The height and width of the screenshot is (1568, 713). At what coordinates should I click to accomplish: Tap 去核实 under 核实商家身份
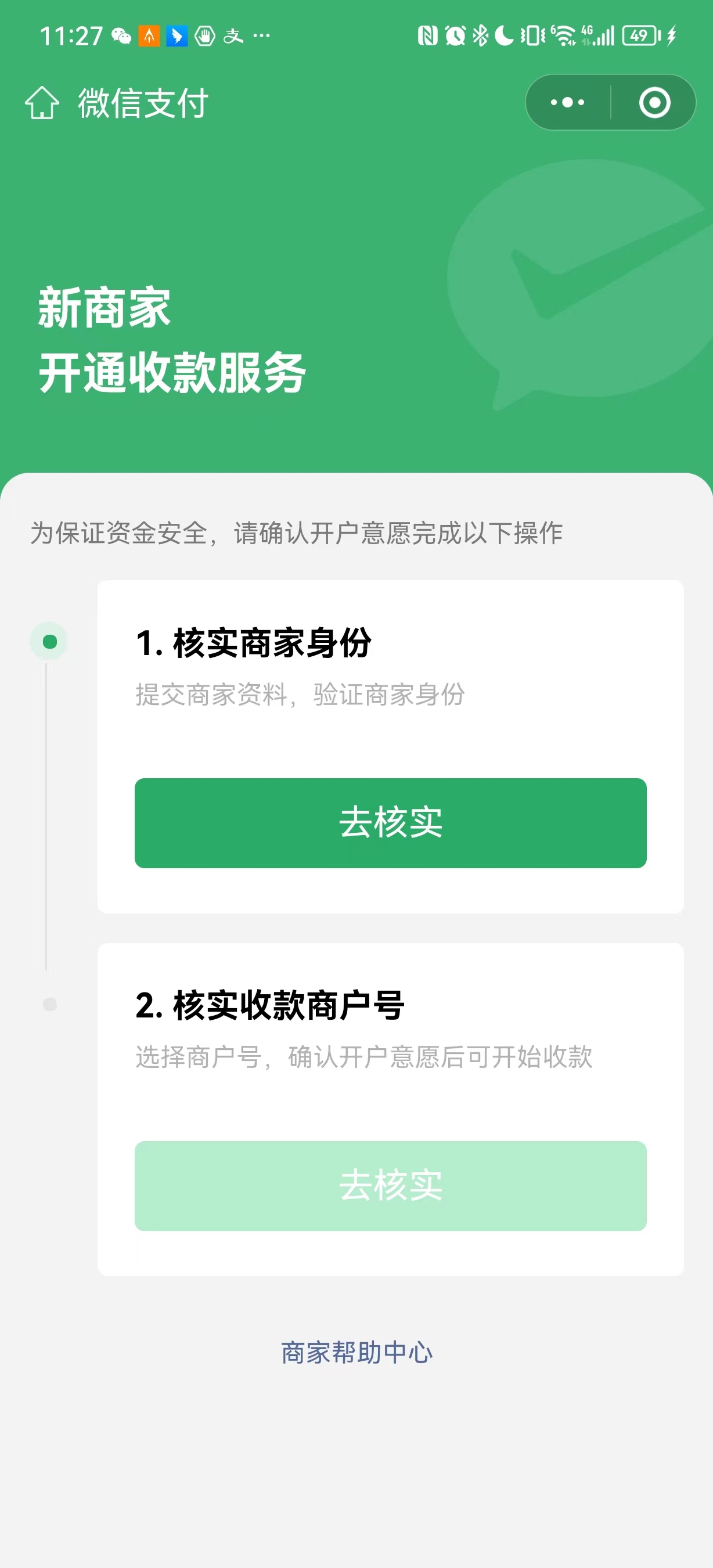point(390,822)
